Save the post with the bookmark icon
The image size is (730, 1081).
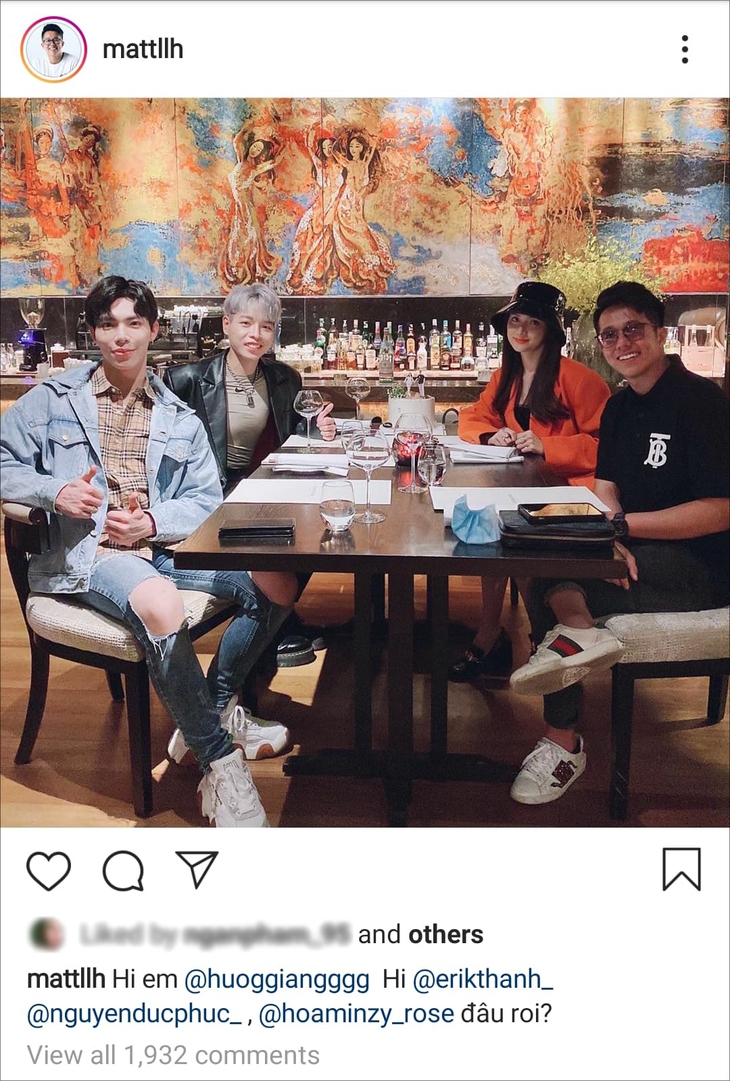(681, 869)
